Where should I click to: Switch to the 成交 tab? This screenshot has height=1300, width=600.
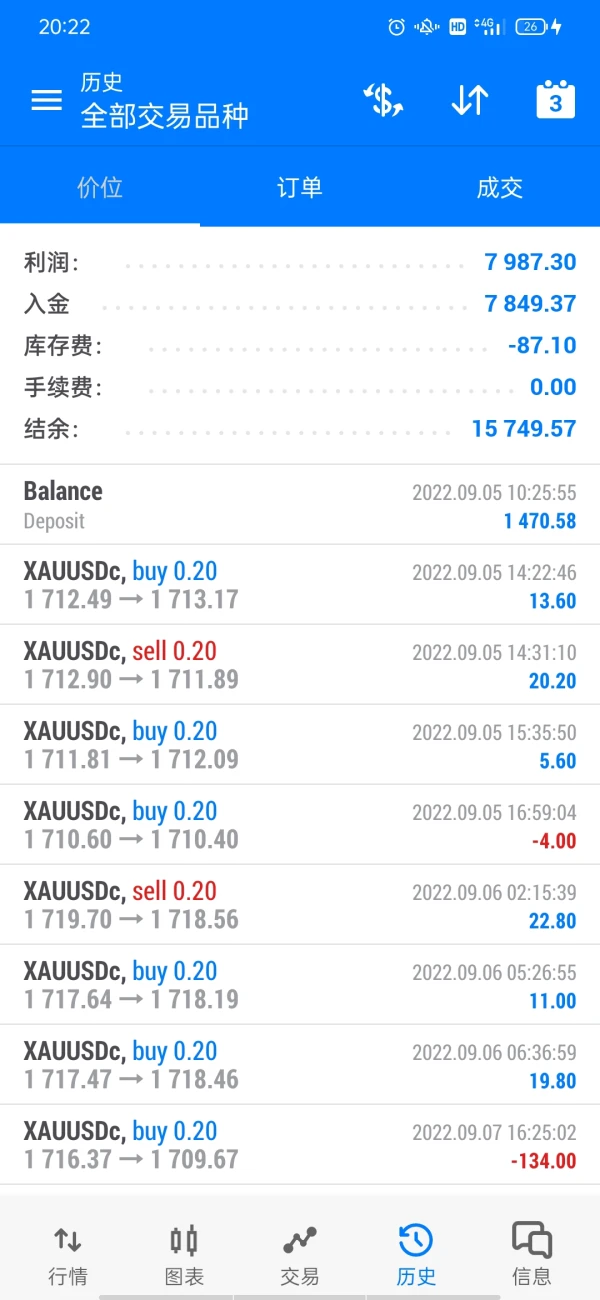click(499, 188)
